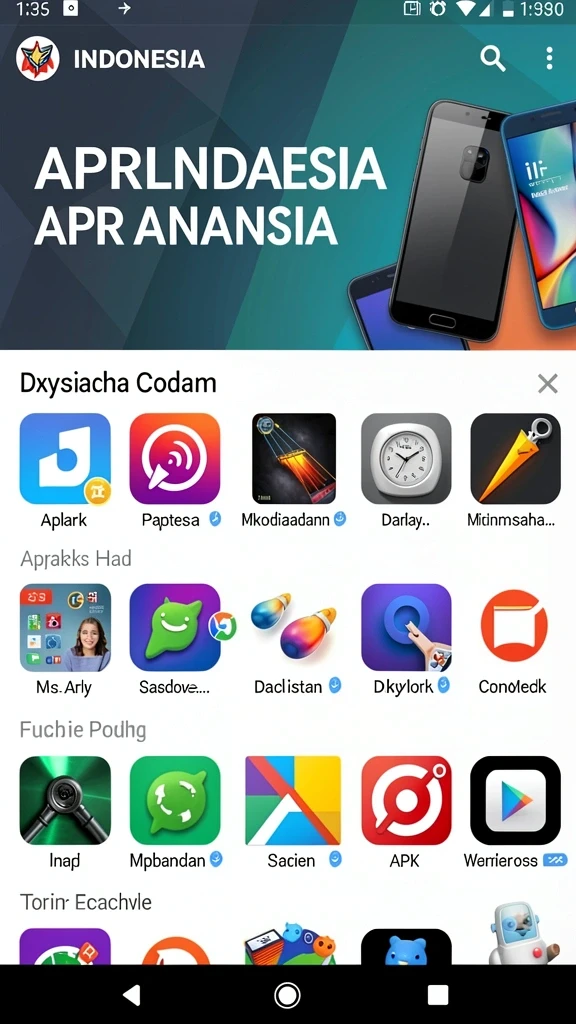Open the search icon in the app bar
The width and height of the screenshot is (576, 1024).
click(493, 59)
